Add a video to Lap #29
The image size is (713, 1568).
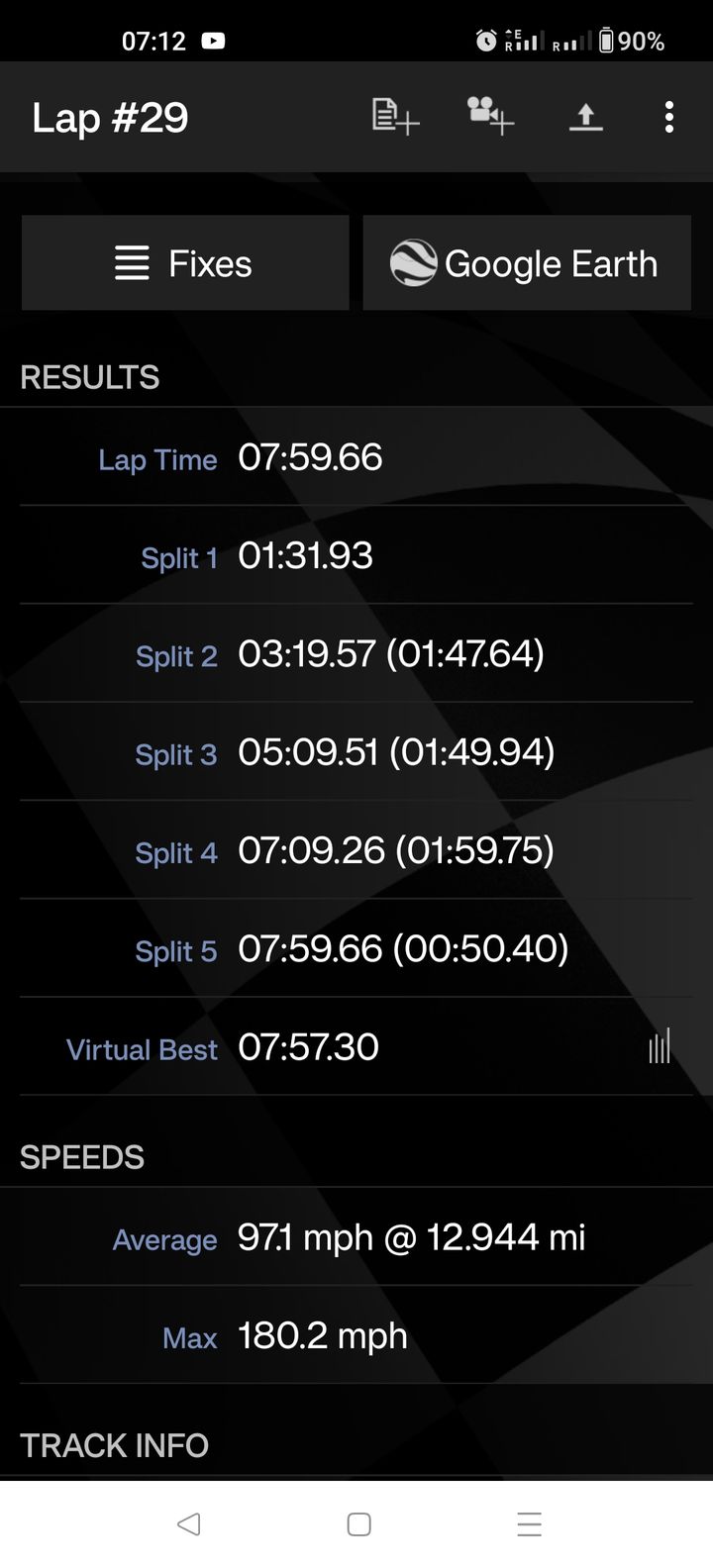[x=490, y=117]
